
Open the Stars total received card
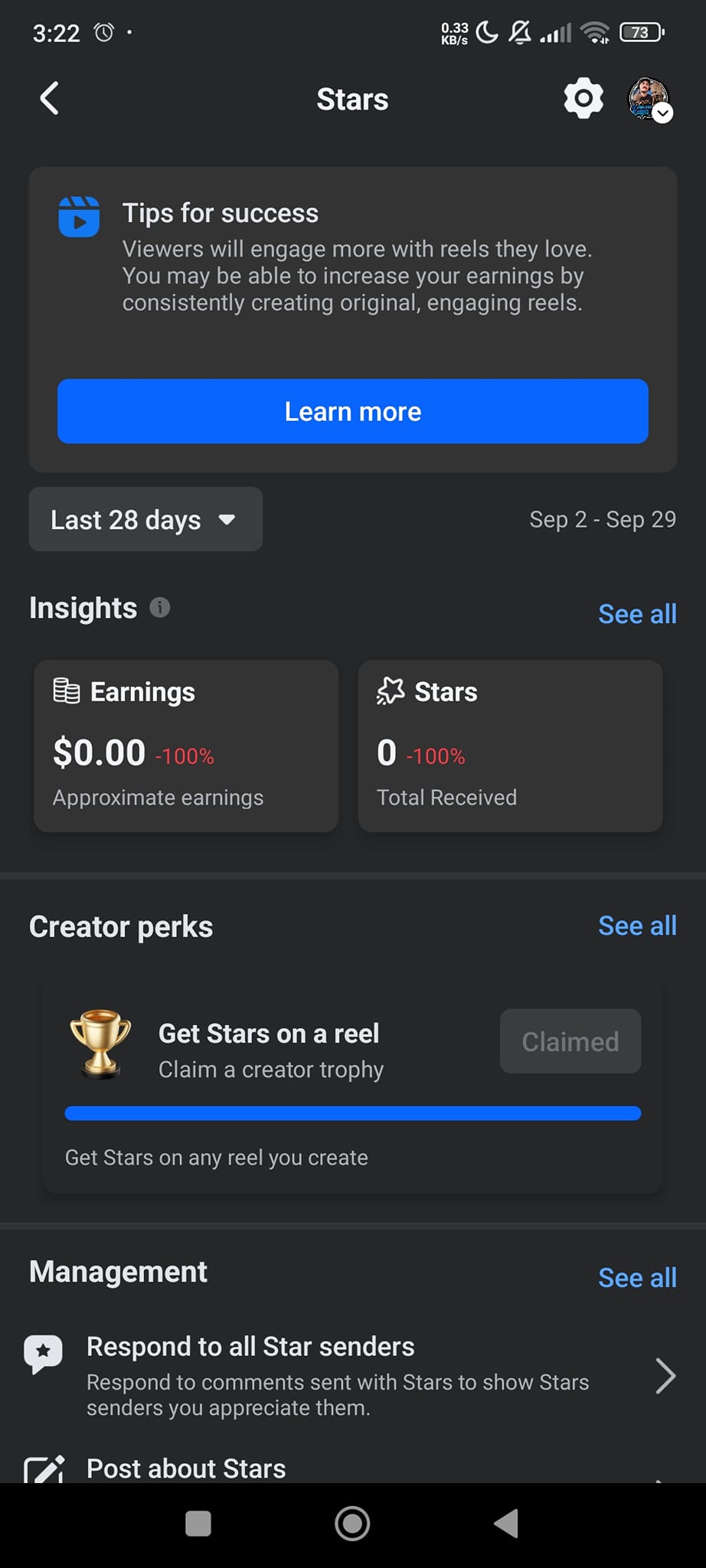[510, 746]
